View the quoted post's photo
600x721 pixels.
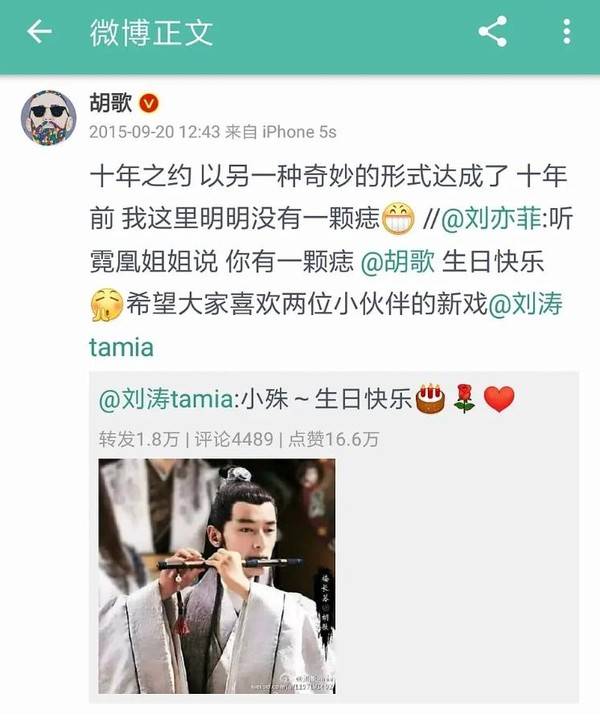click(216, 575)
